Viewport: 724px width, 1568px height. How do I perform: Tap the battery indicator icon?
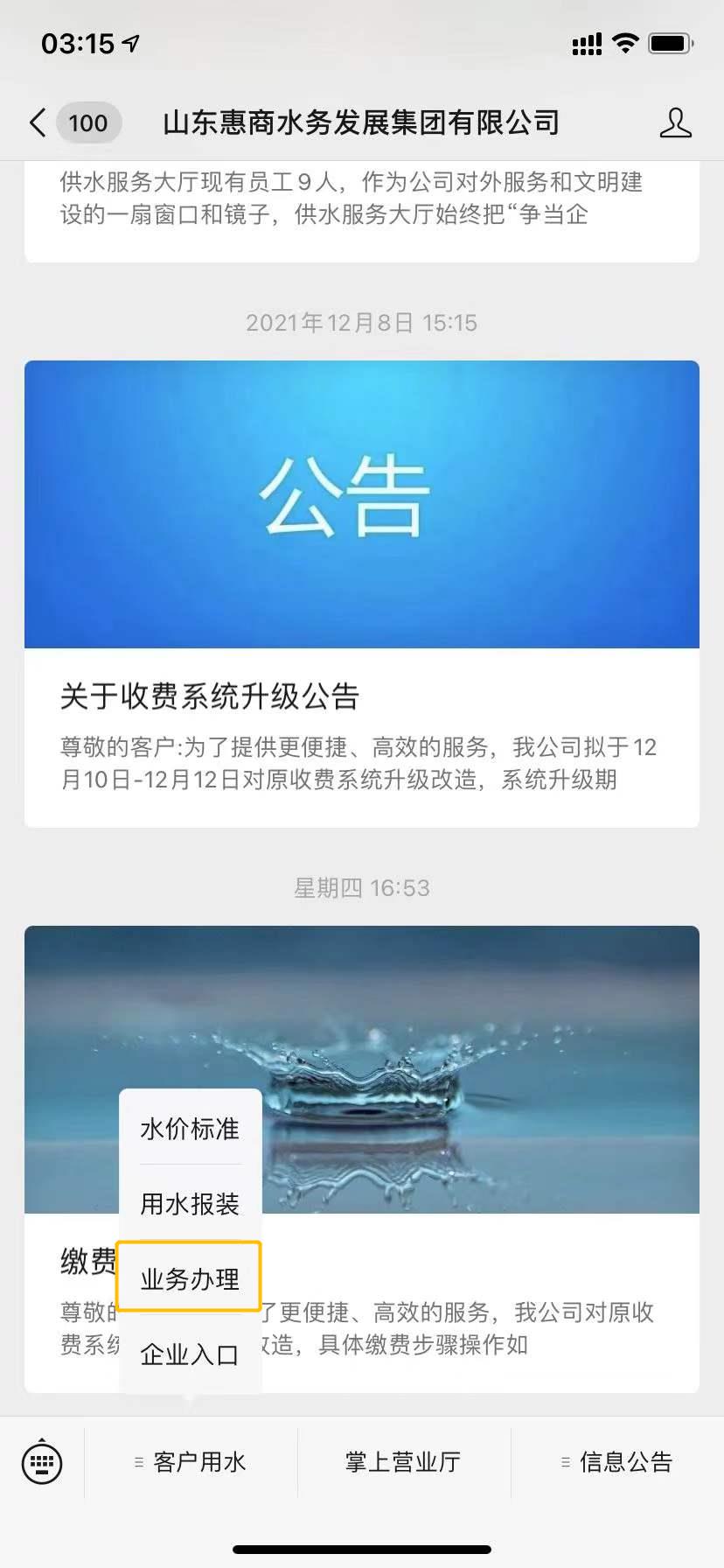(x=670, y=42)
